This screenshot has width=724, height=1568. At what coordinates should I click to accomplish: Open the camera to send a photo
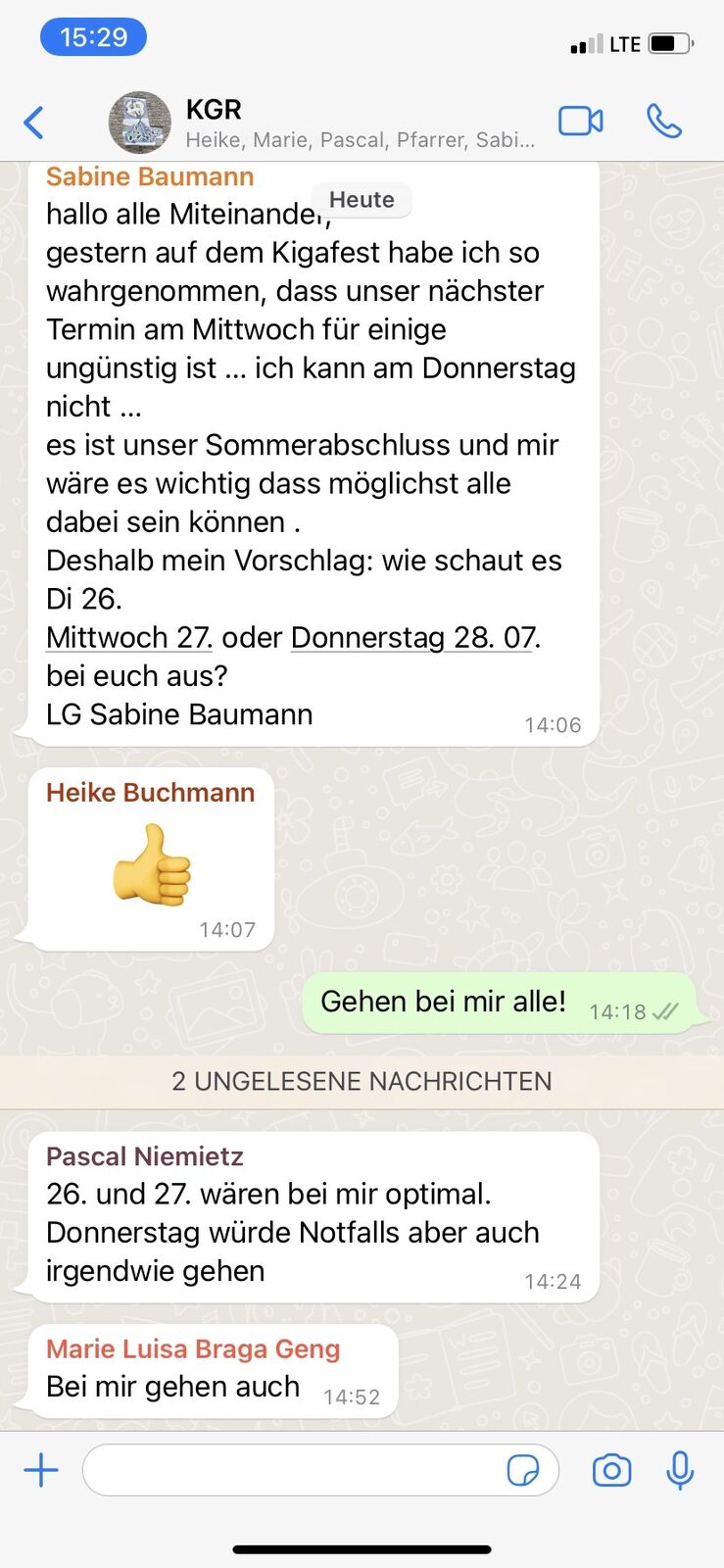(x=611, y=1470)
